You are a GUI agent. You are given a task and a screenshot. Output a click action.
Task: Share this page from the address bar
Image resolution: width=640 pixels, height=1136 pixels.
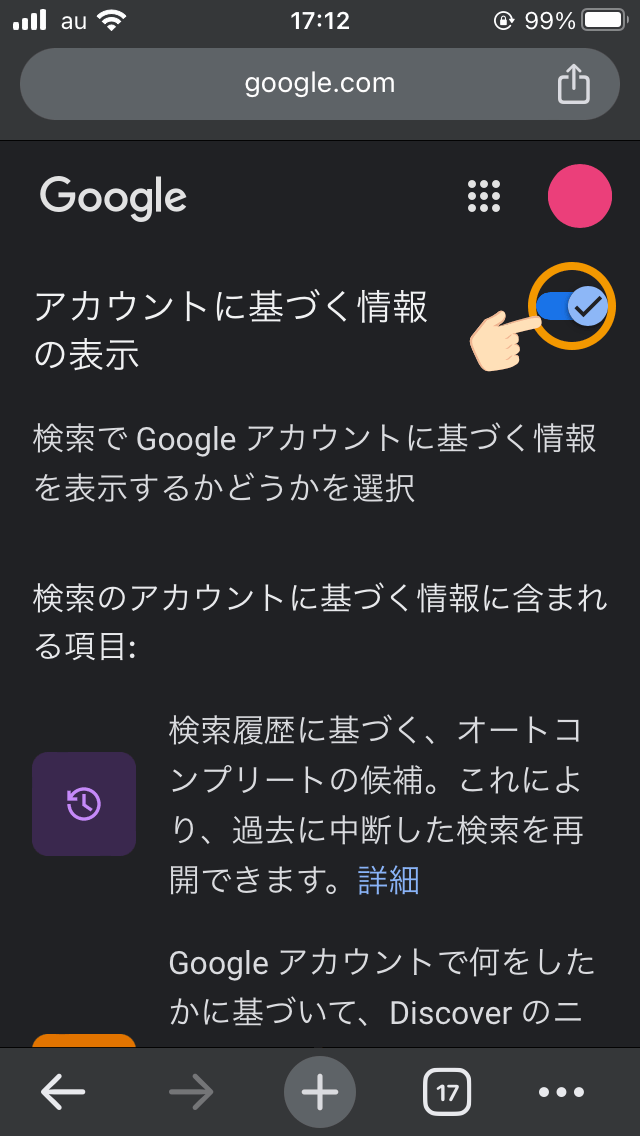573,84
